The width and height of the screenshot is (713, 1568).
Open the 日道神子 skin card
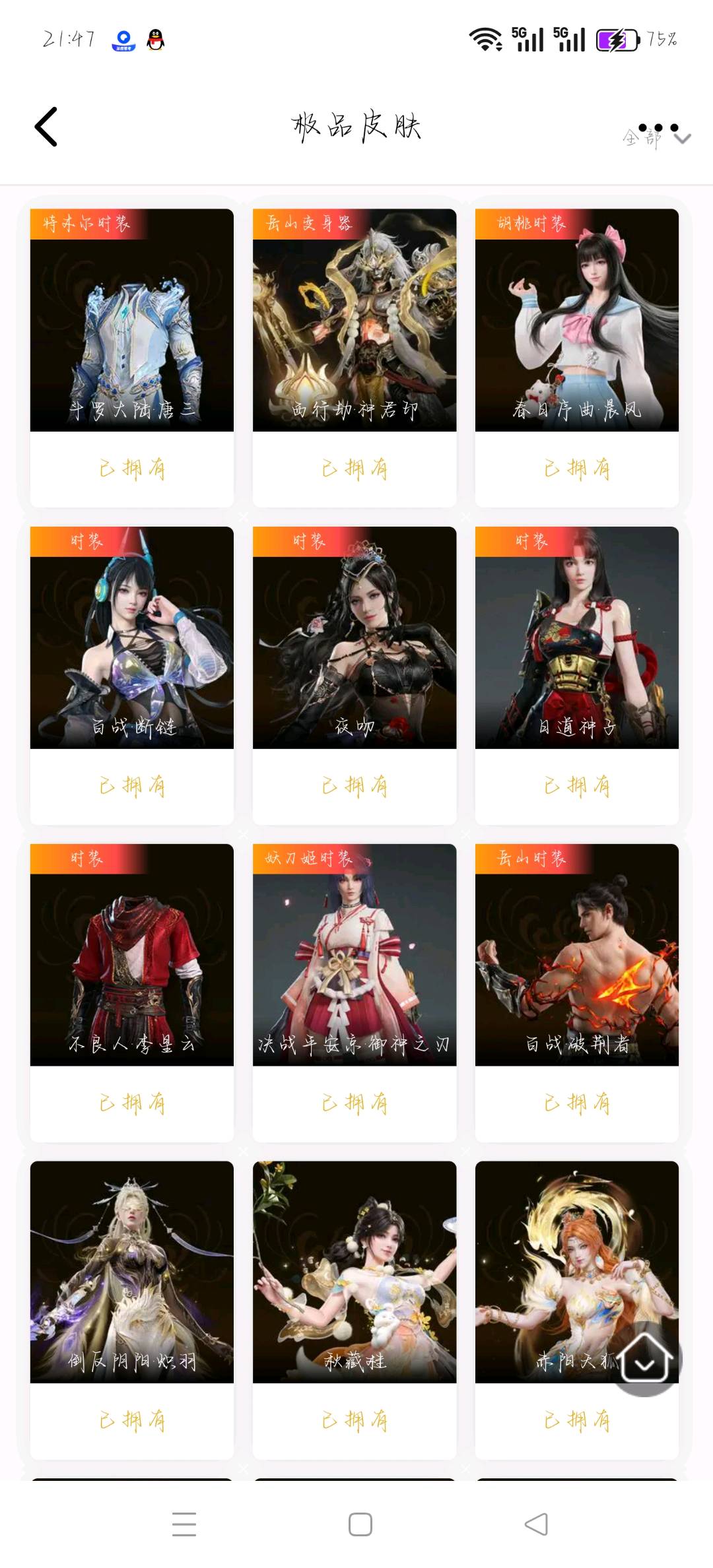[x=577, y=637]
